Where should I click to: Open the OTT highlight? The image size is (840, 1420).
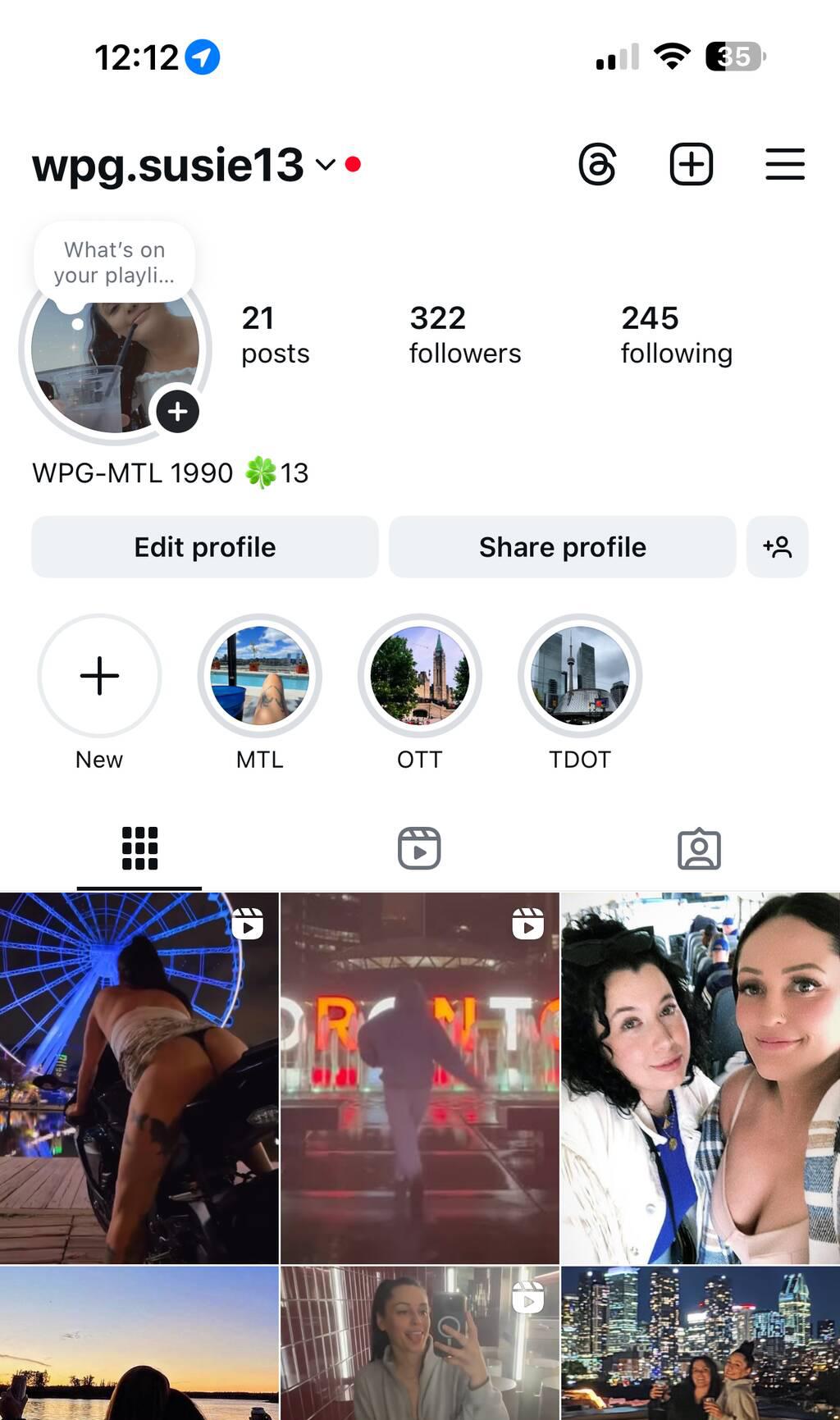[x=420, y=676]
